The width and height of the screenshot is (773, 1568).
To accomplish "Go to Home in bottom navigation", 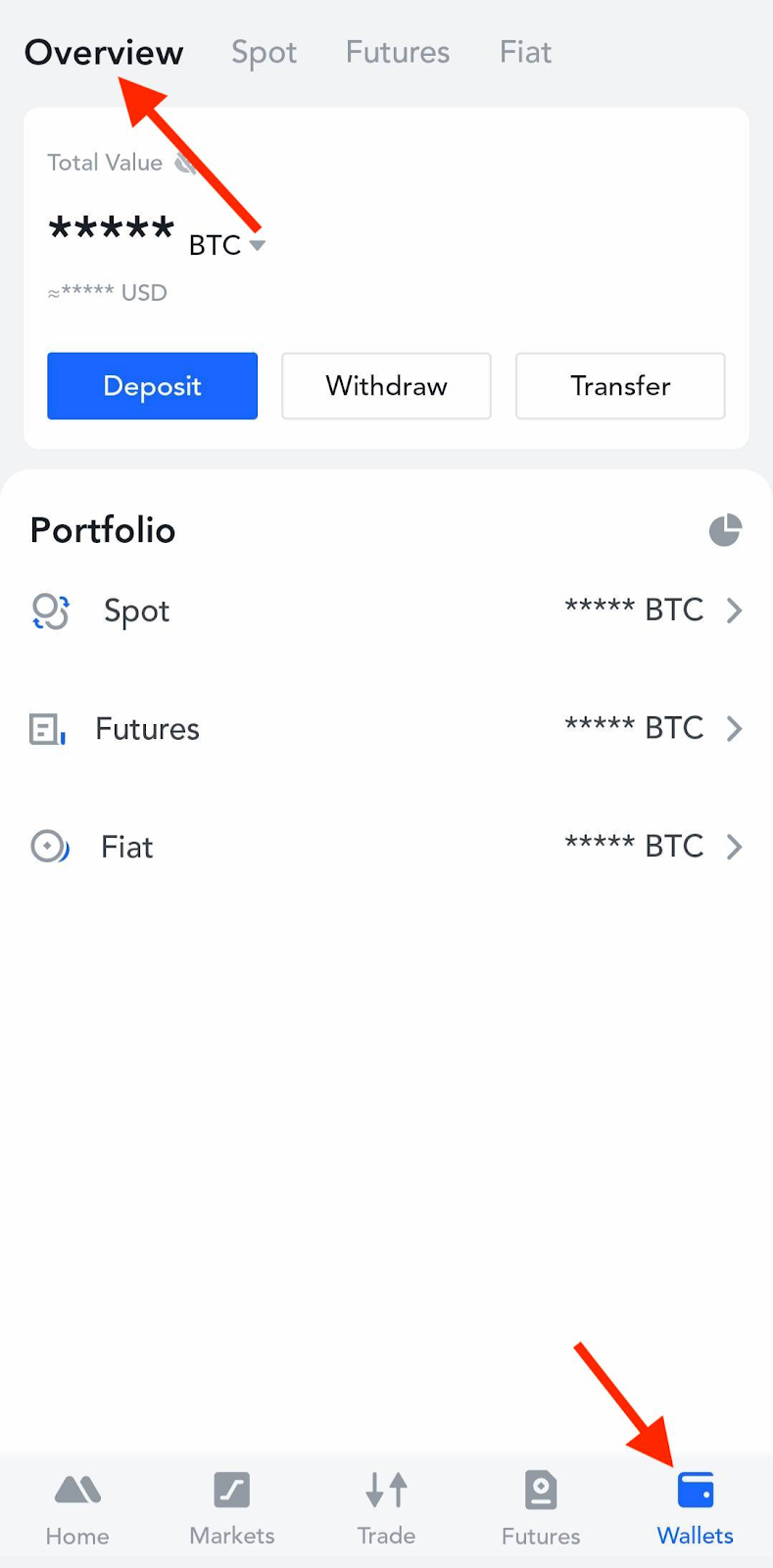I will (x=77, y=1509).
